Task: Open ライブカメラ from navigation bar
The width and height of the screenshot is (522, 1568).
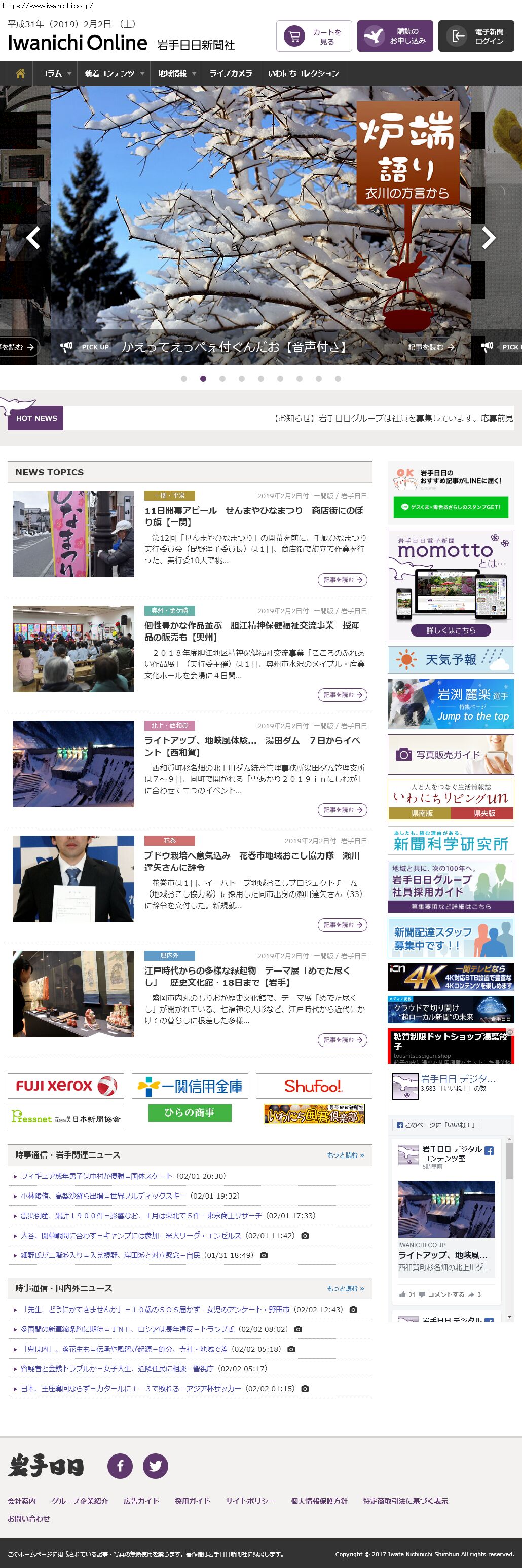Action: click(x=231, y=73)
